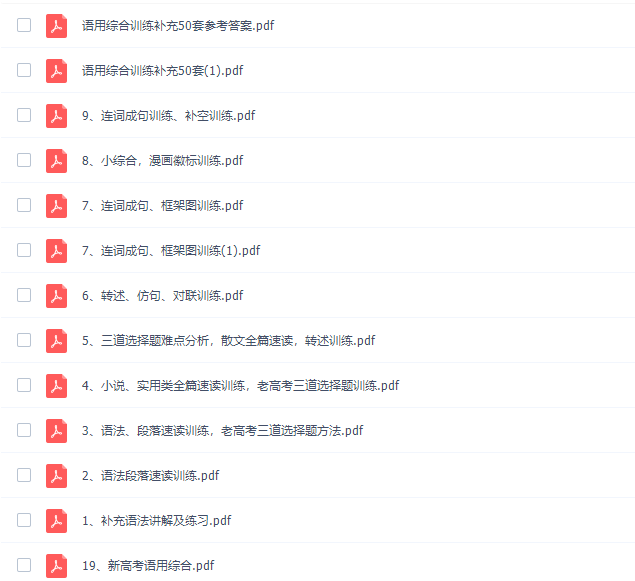635x581 pixels.
Task: Open 语用综合训练补充50套参考答案.pdf
Action: tap(177, 25)
